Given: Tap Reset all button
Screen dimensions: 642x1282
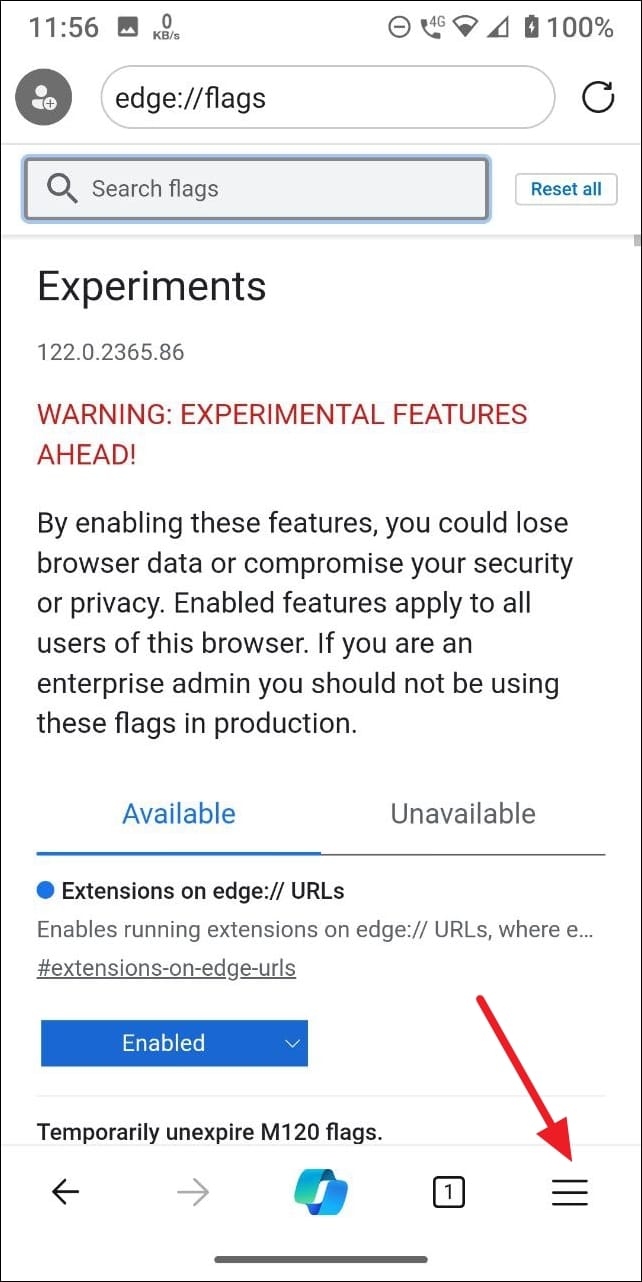Looking at the screenshot, I should point(566,189).
